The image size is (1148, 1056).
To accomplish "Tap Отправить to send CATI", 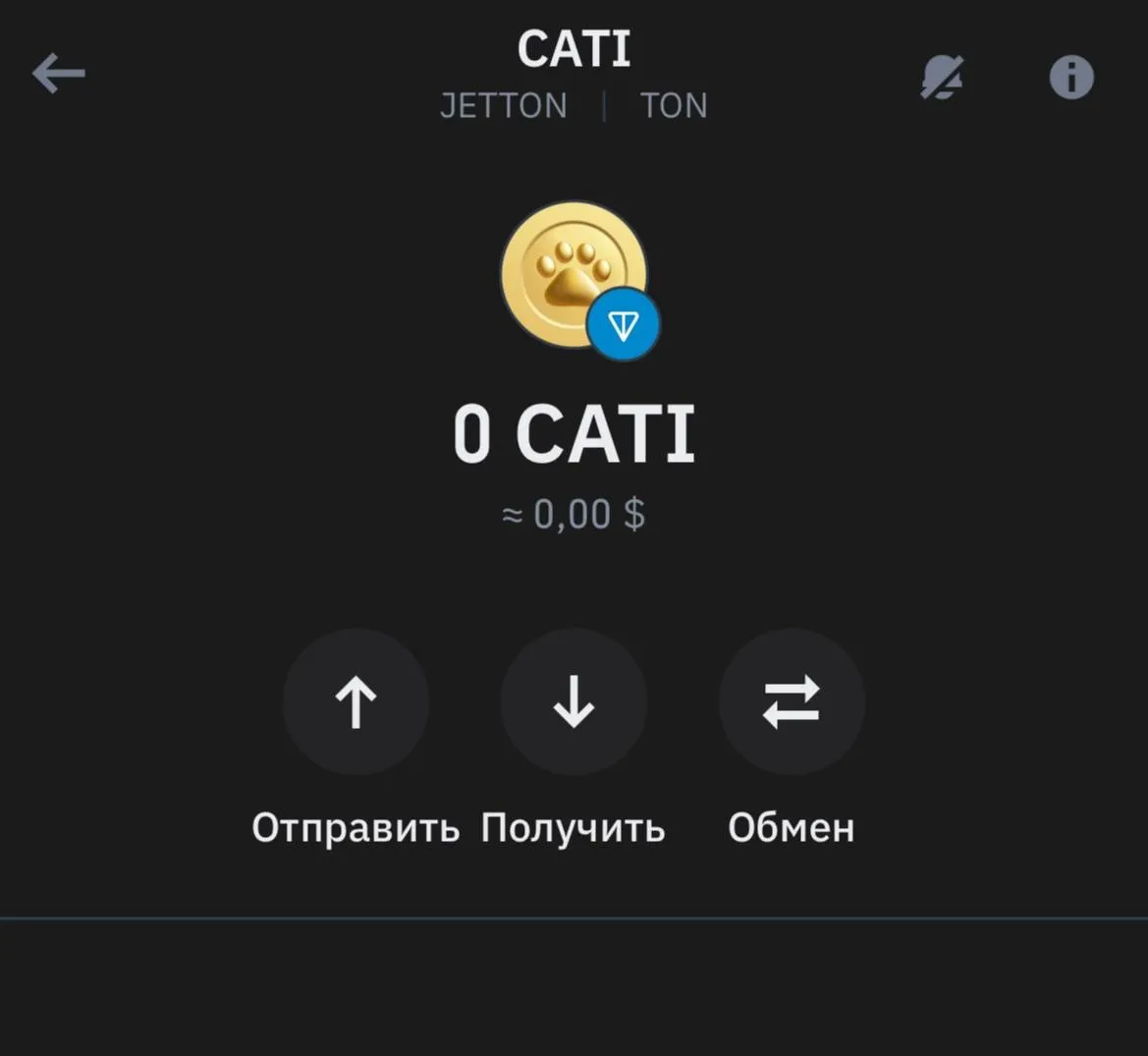I will coord(355,703).
